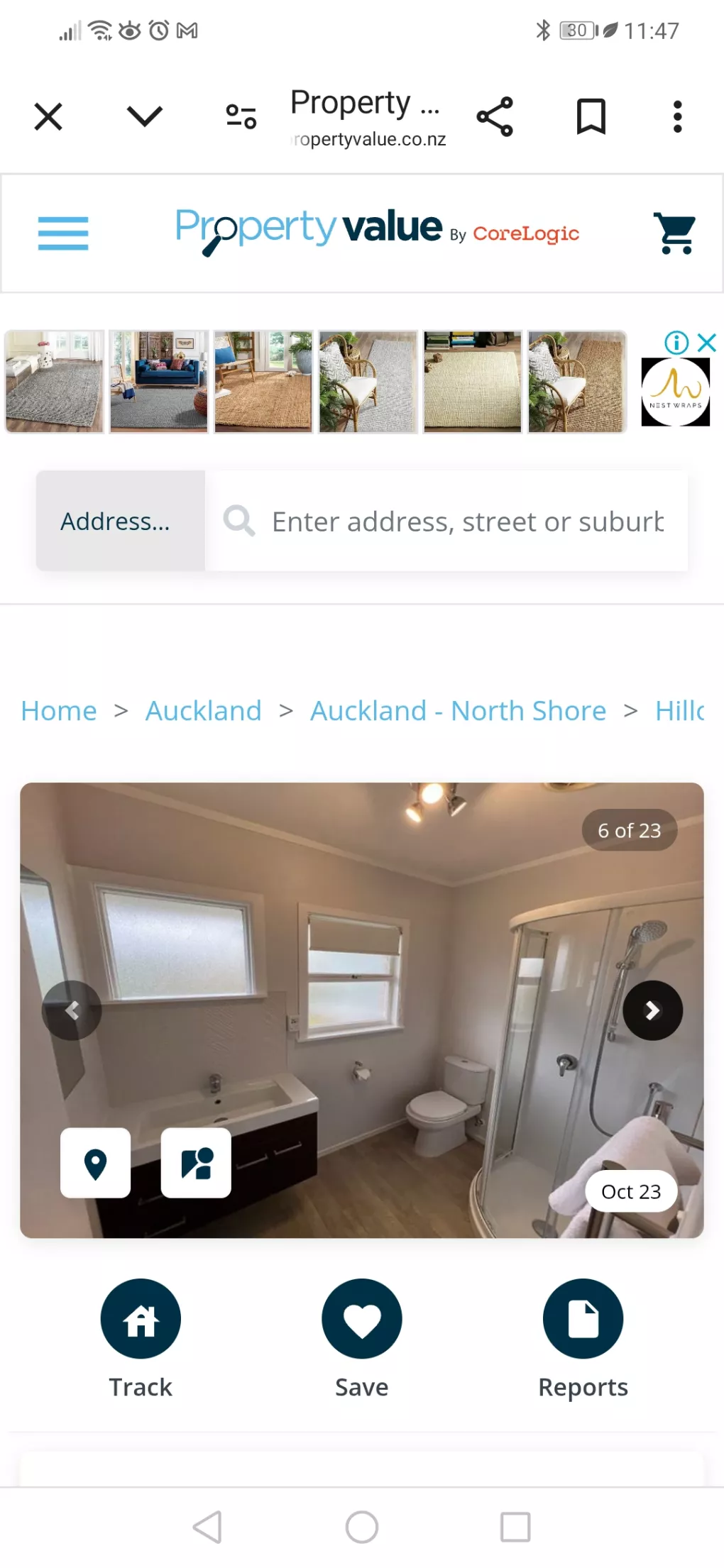
Task: Go back to the previous photo
Action: (x=72, y=1010)
